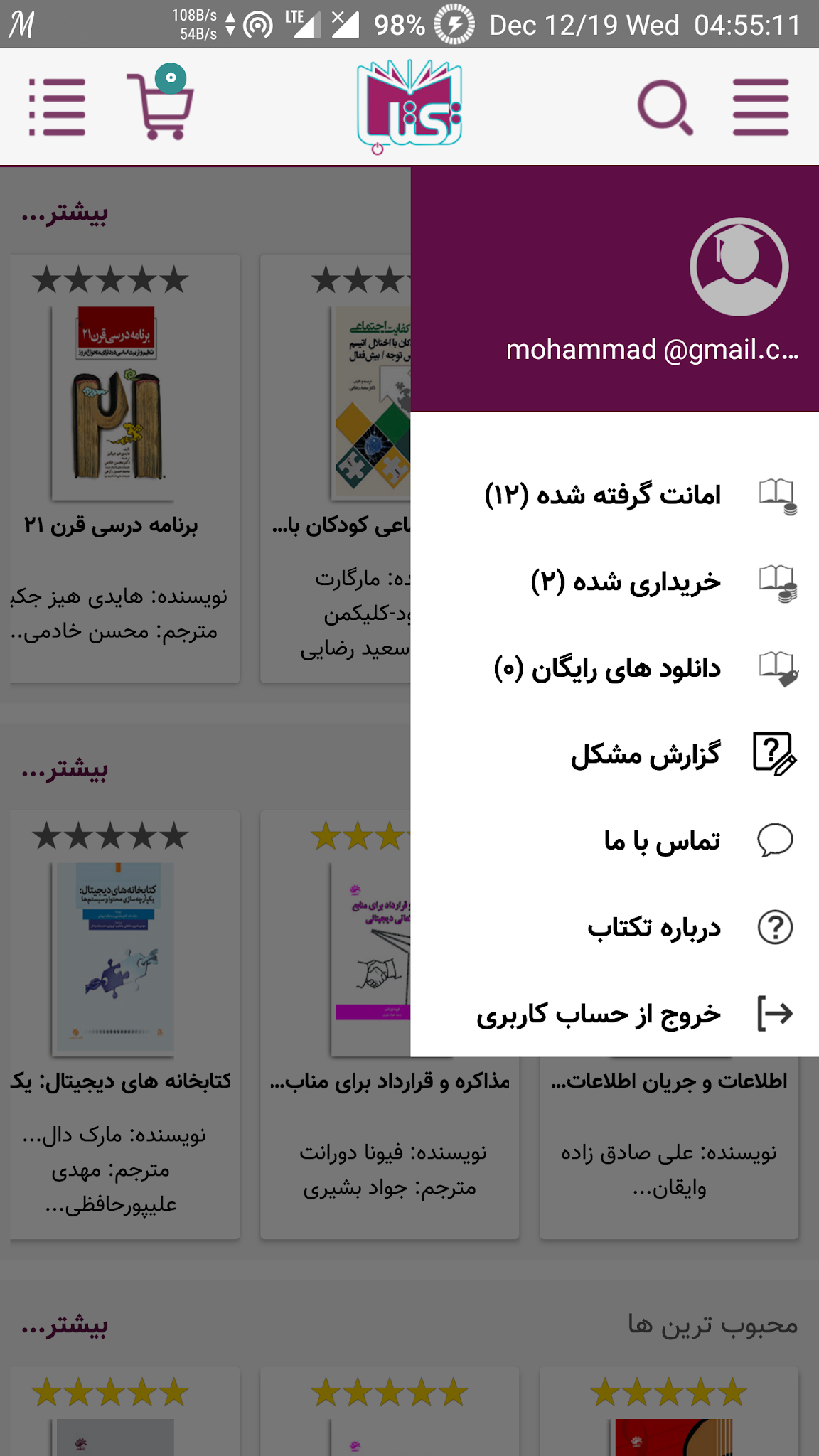Select گزارش مشکل to report a problem
The image size is (819, 1456).
click(615, 754)
